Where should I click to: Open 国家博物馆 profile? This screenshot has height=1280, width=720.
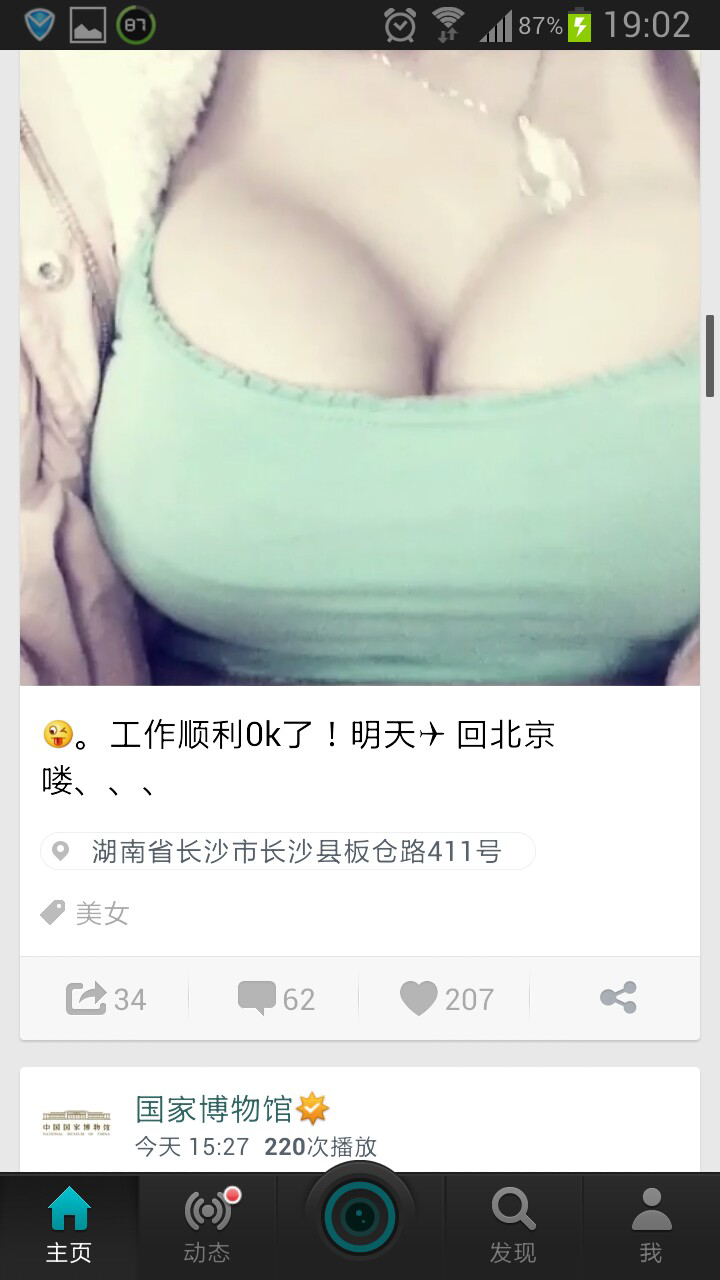coord(213,1109)
